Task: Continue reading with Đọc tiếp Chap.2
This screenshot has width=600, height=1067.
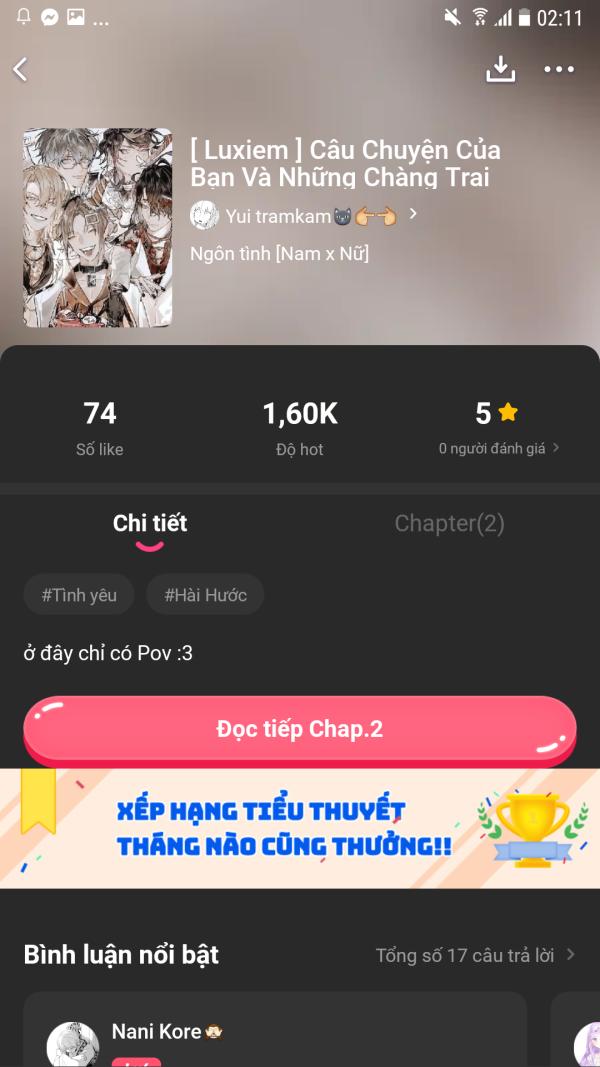Action: 300,729
